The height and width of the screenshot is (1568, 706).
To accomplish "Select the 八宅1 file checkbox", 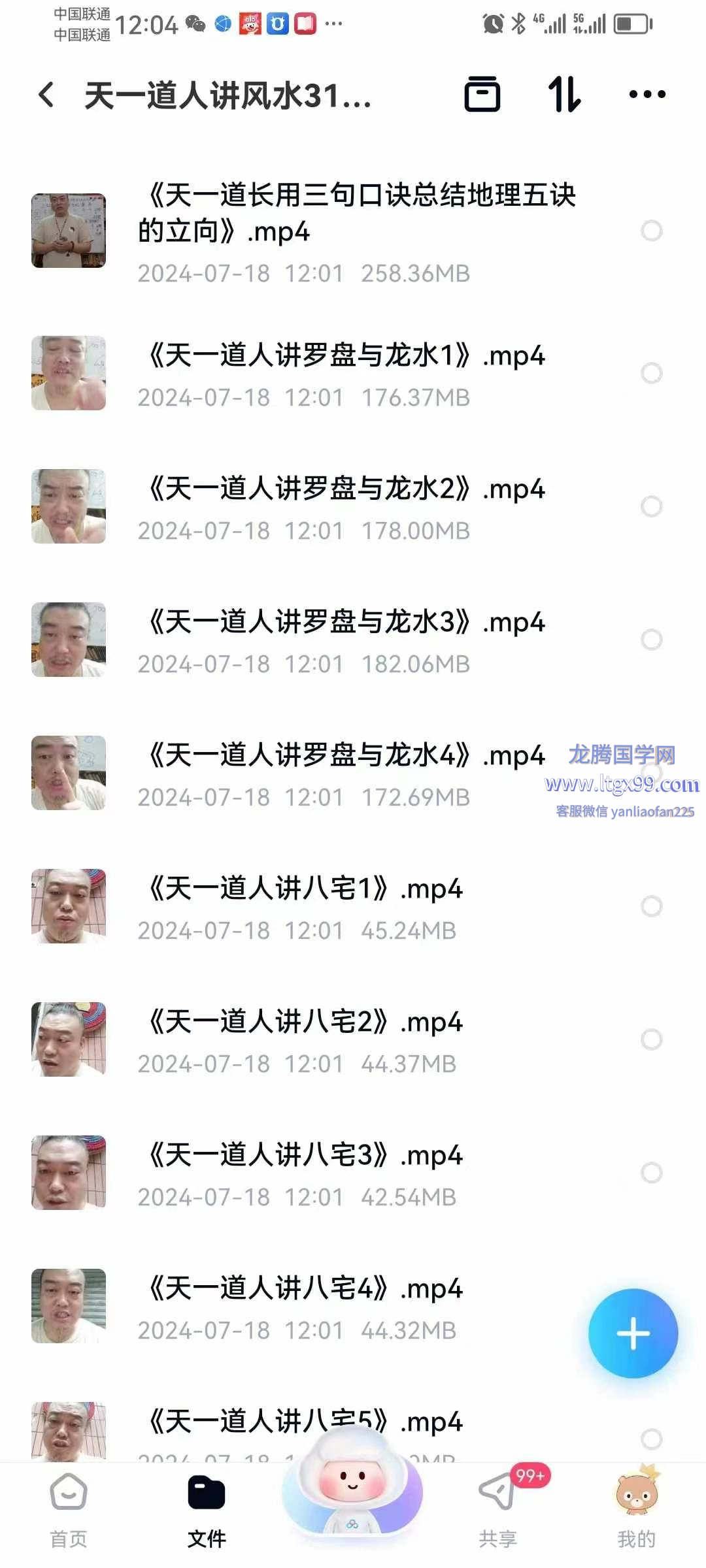I will [651, 906].
